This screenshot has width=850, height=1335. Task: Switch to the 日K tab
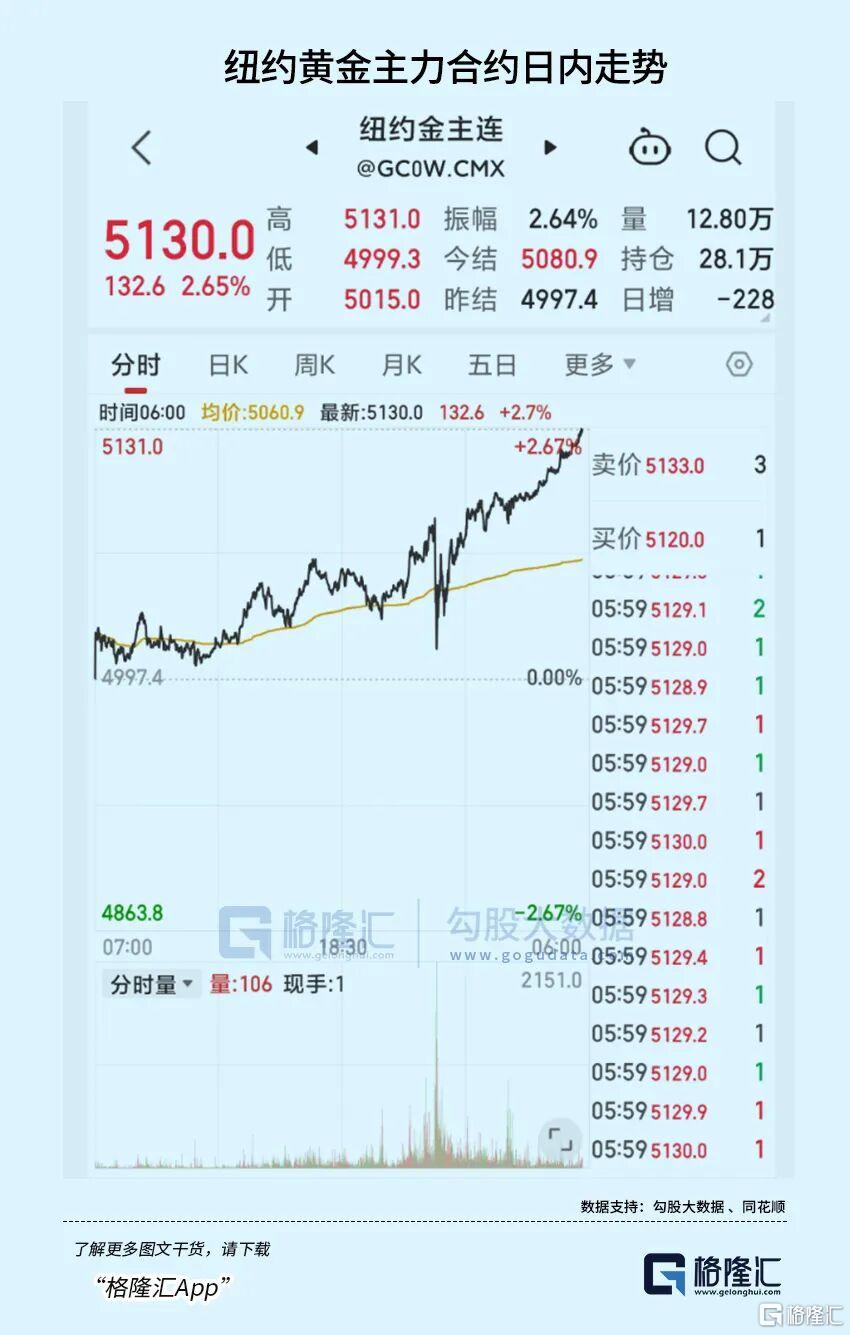(228, 365)
